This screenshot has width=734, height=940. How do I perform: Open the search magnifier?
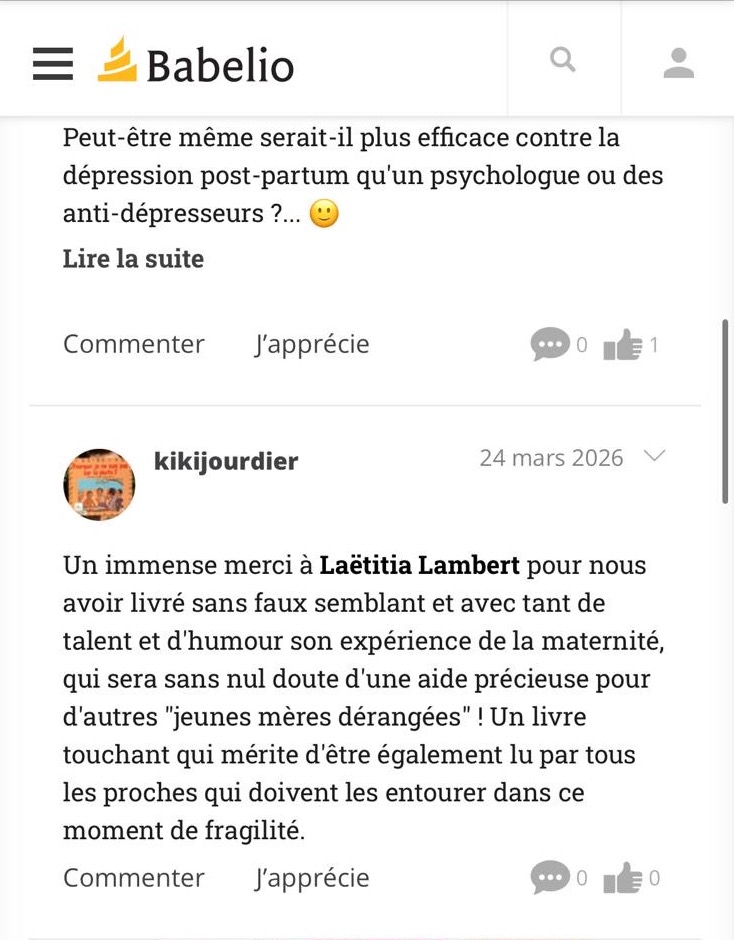(x=563, y=61)
